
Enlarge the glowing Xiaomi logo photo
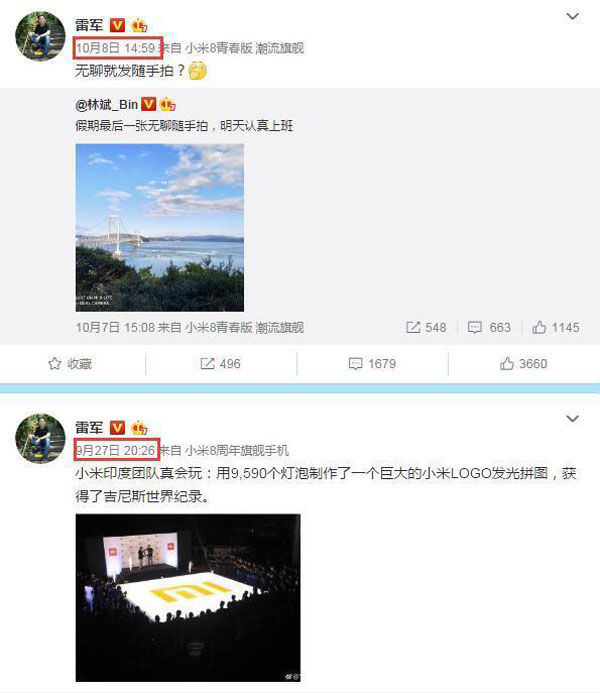tap(188, 596)
